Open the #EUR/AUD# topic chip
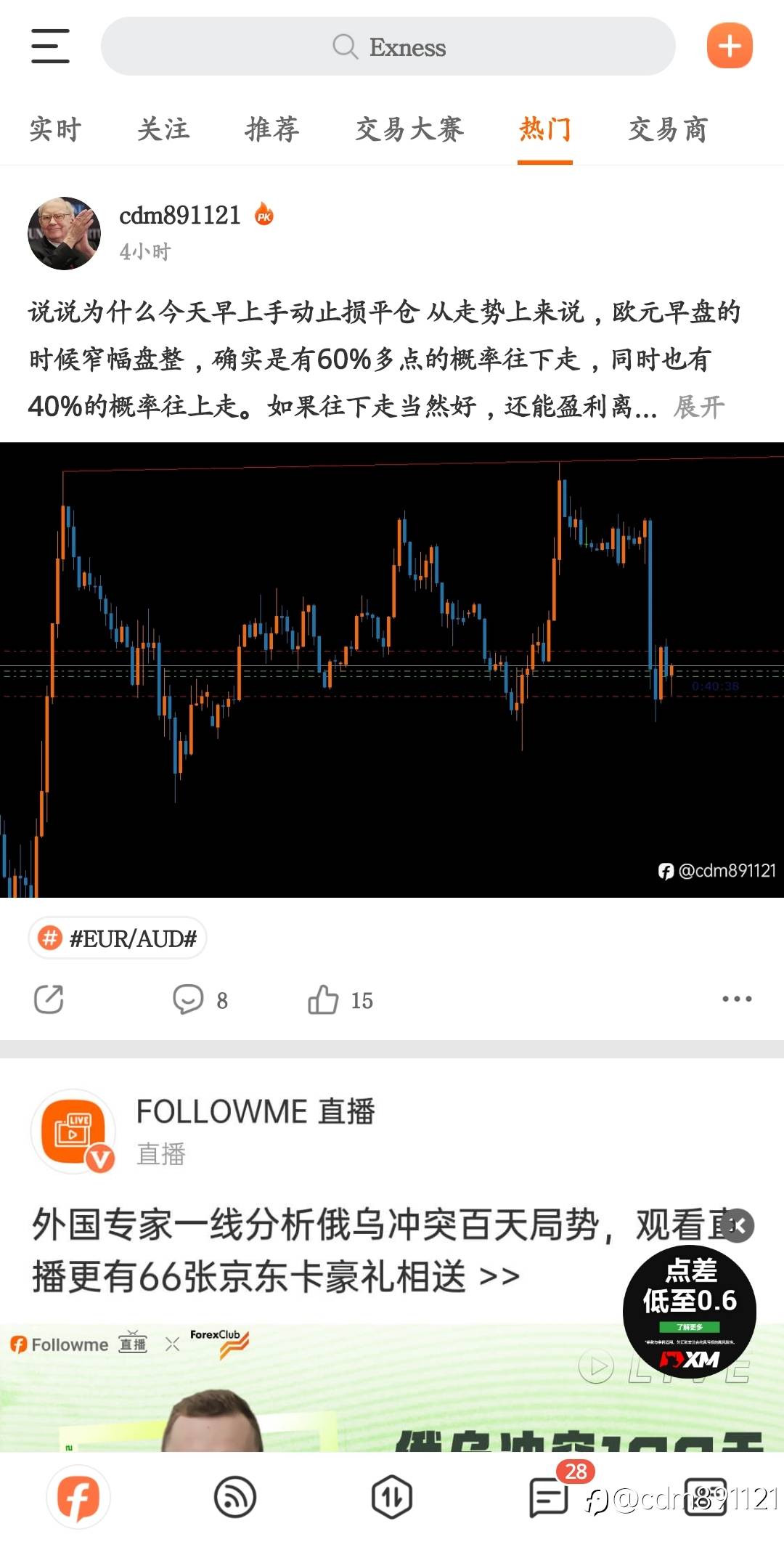The height and width of the screenshot is (1542, 784). (118, 938)
